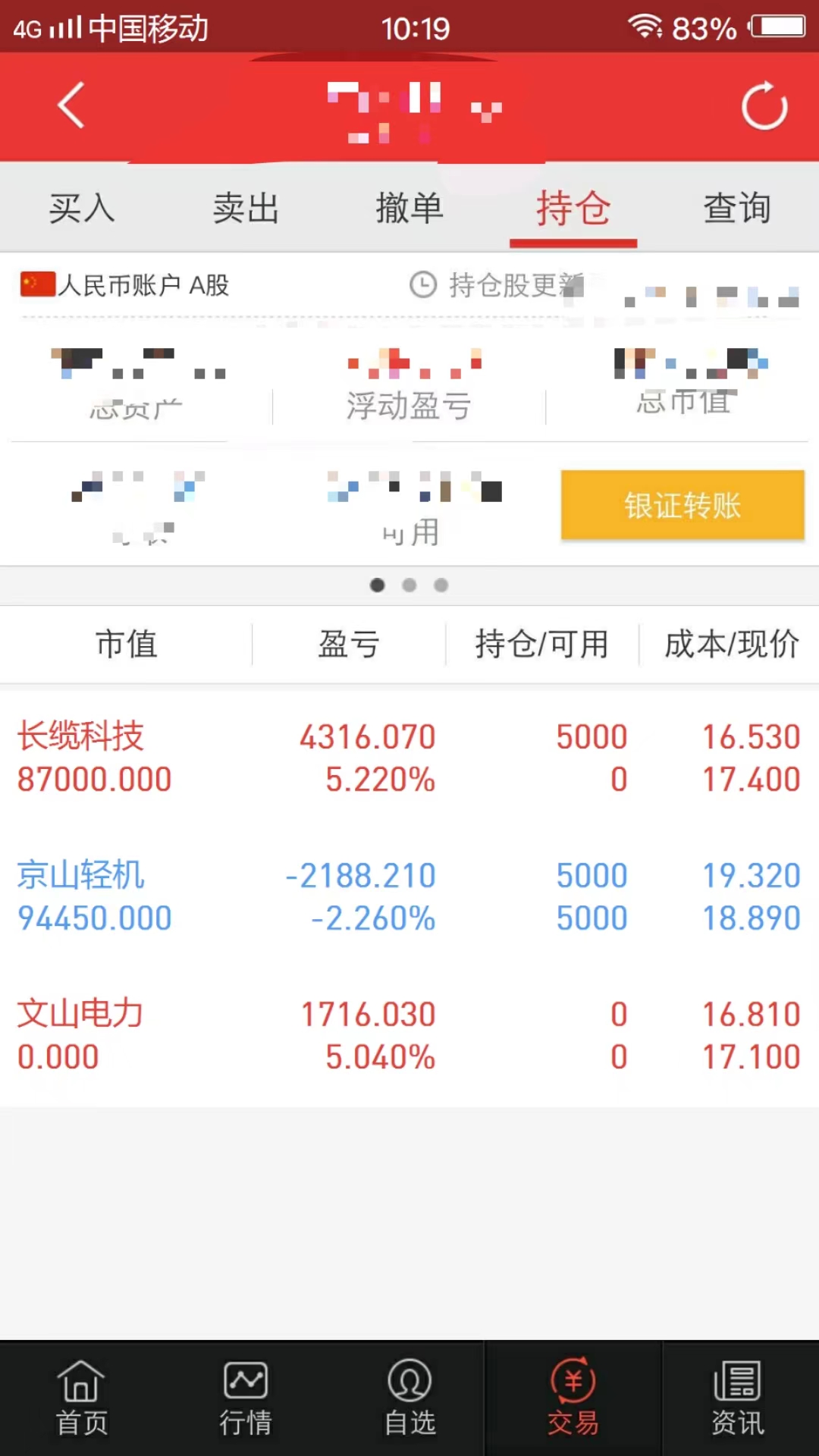Open the 京山轻机 holding row
819x1456 pixels.
[409, 896]
